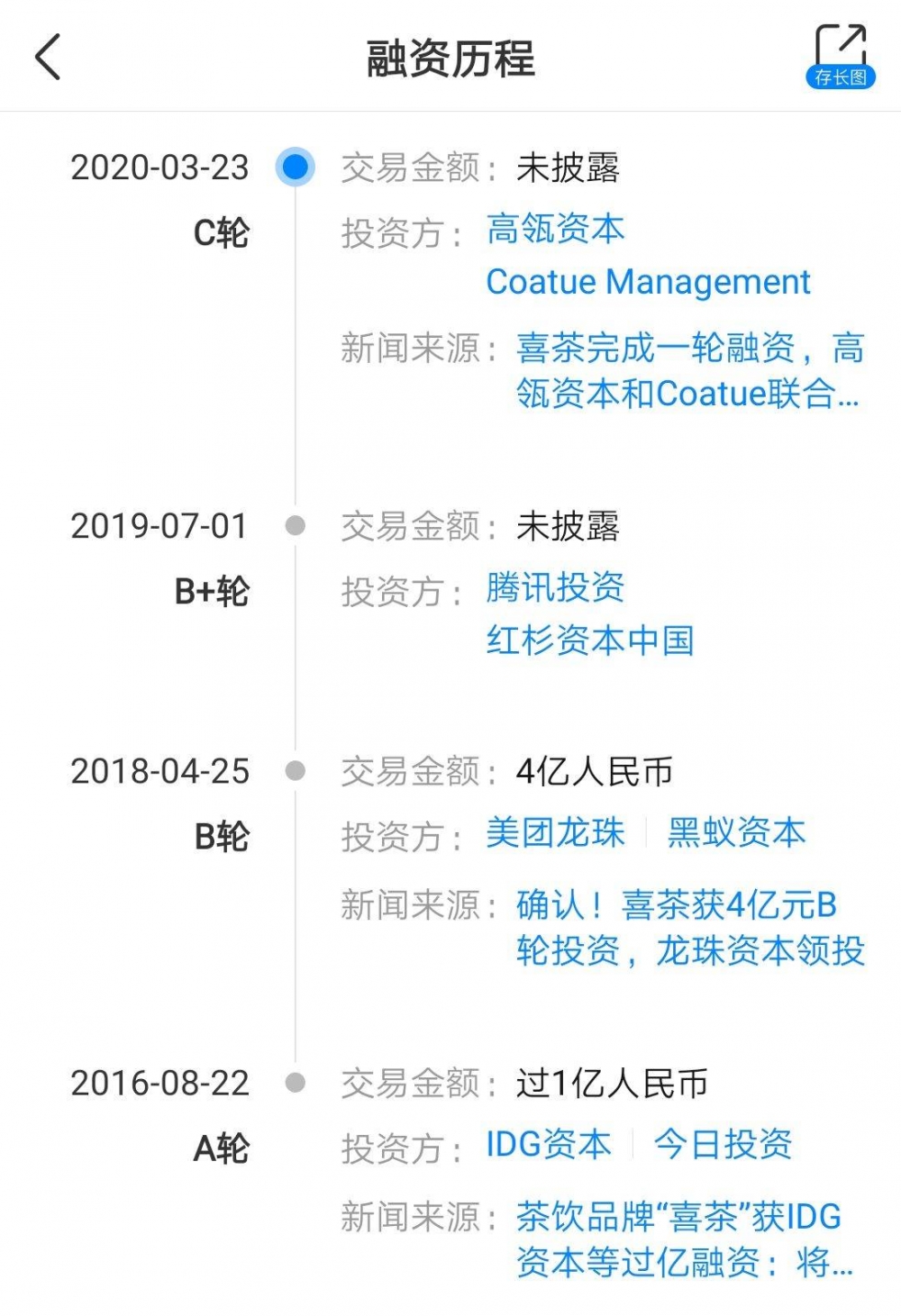The width and height of the screenshot is (901, 1316).
Task: Open the 美团龙珠 investor link
Action: click(x=553, y=834)
